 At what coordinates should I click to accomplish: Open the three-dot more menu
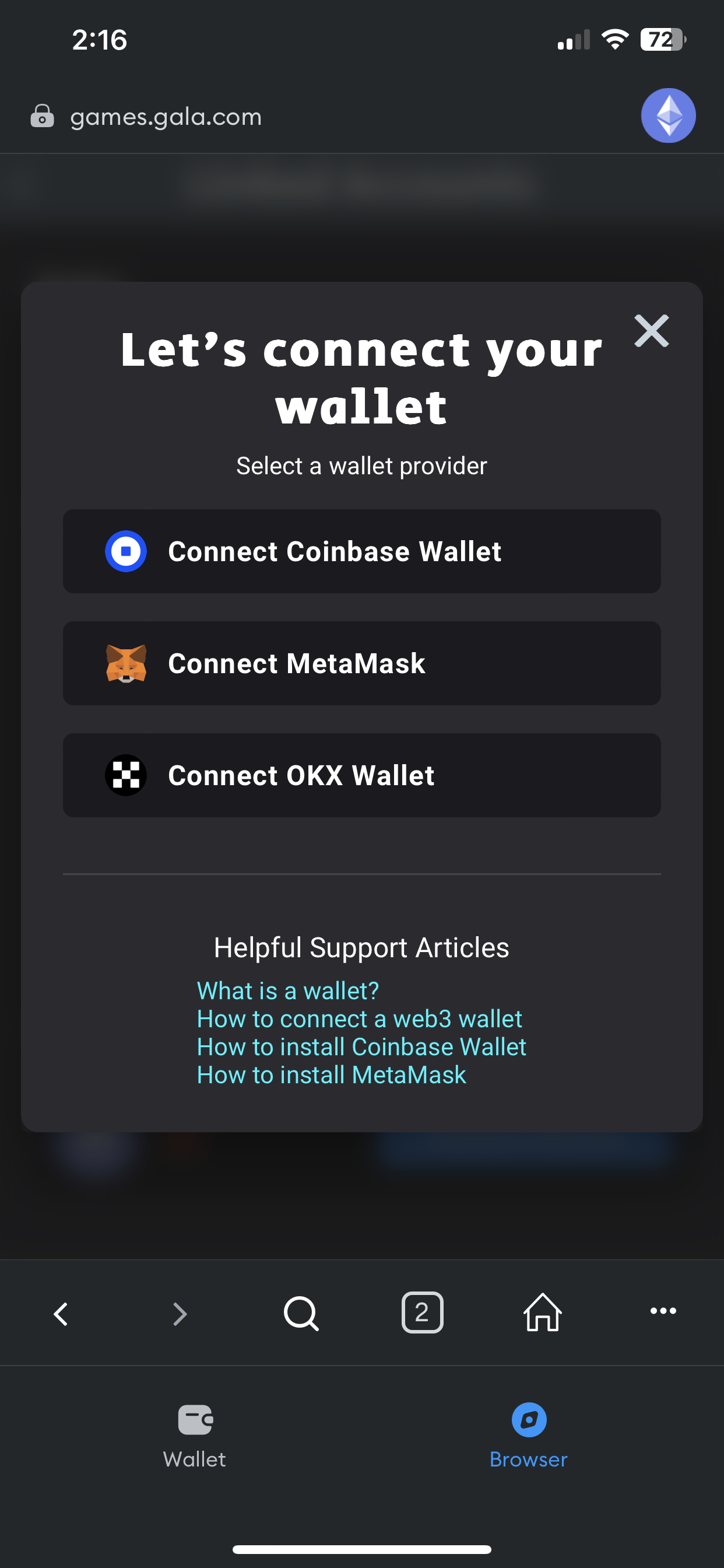[663, 1311]
